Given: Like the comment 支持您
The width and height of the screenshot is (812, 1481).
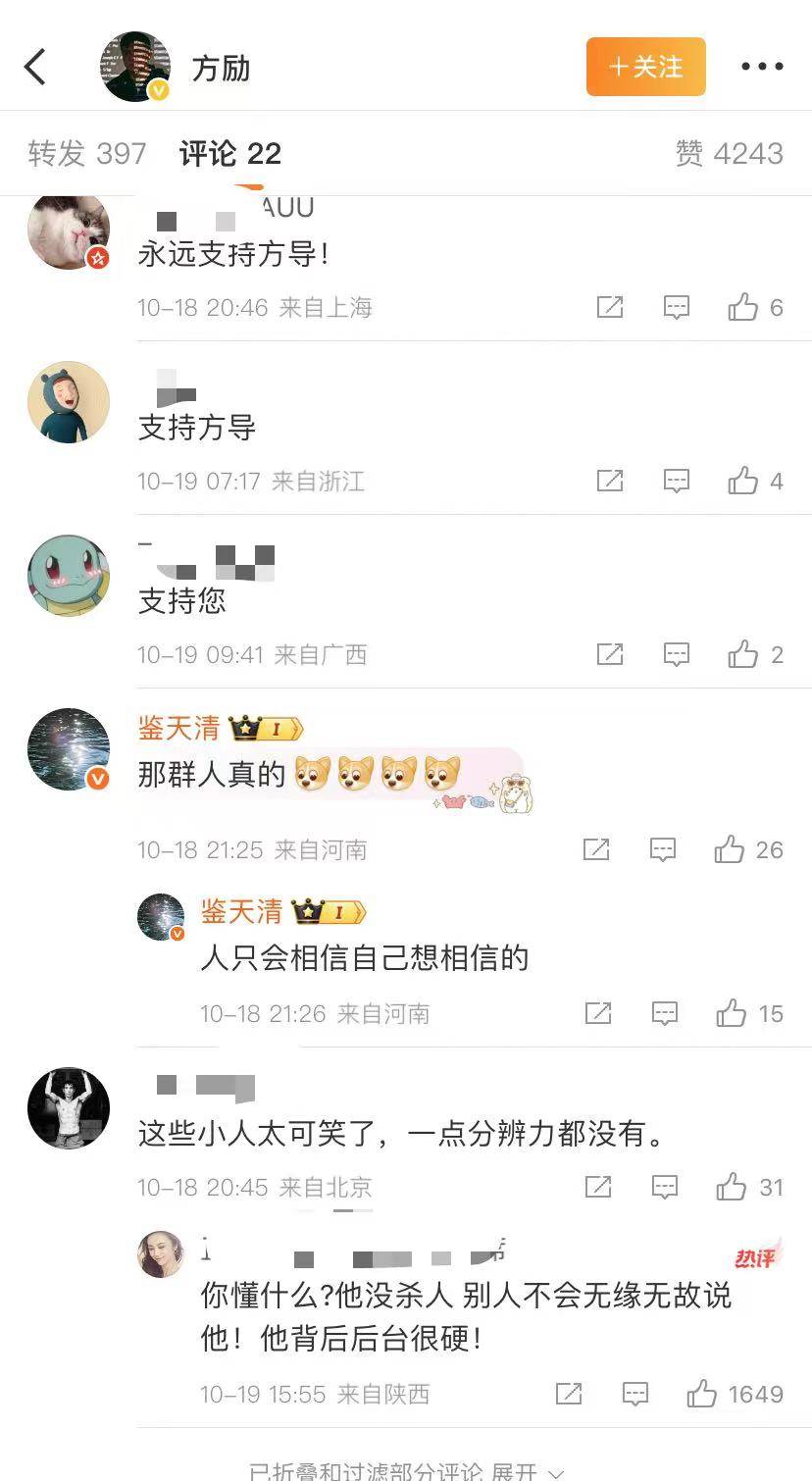Looking at the screenshot, I should coord(743,654).
